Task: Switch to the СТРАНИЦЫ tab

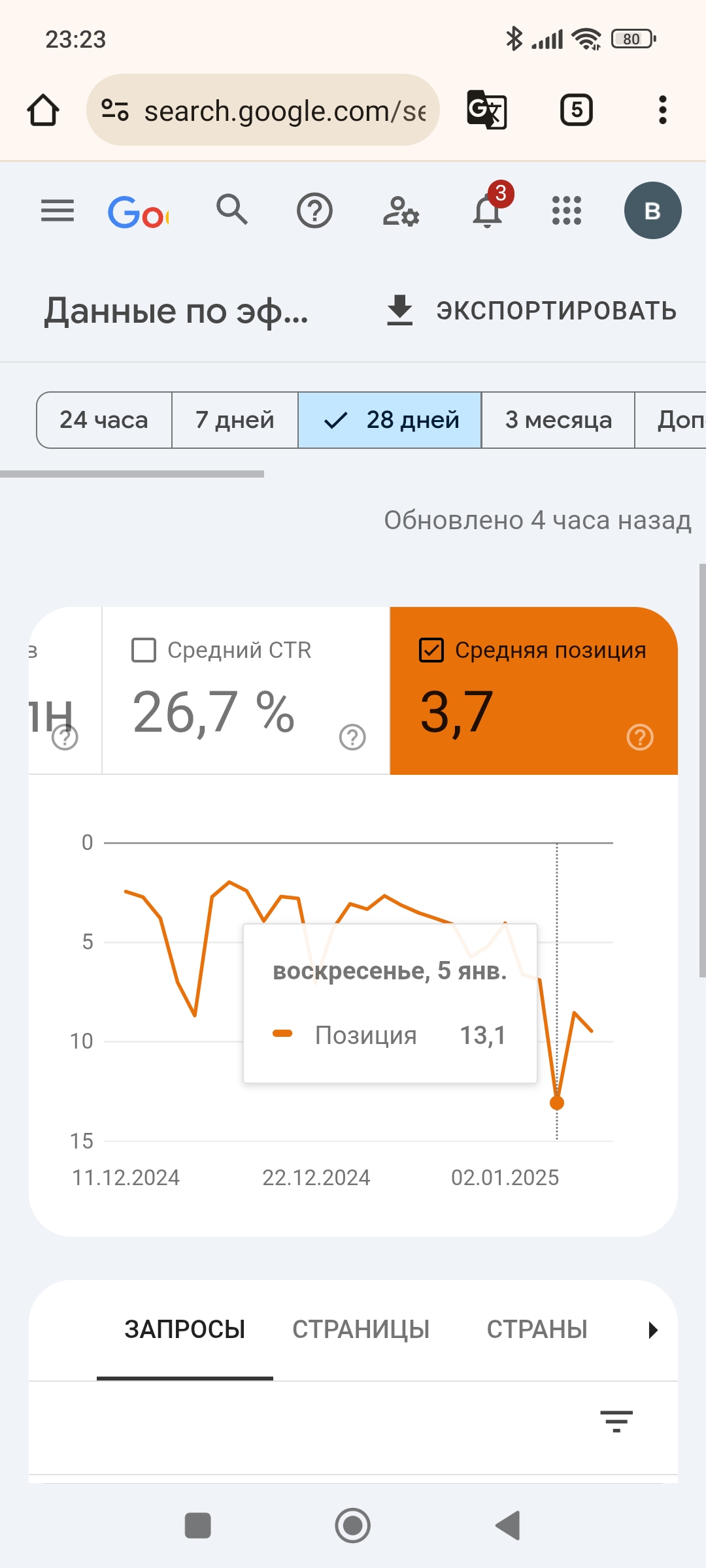Action: [361, 1330]
